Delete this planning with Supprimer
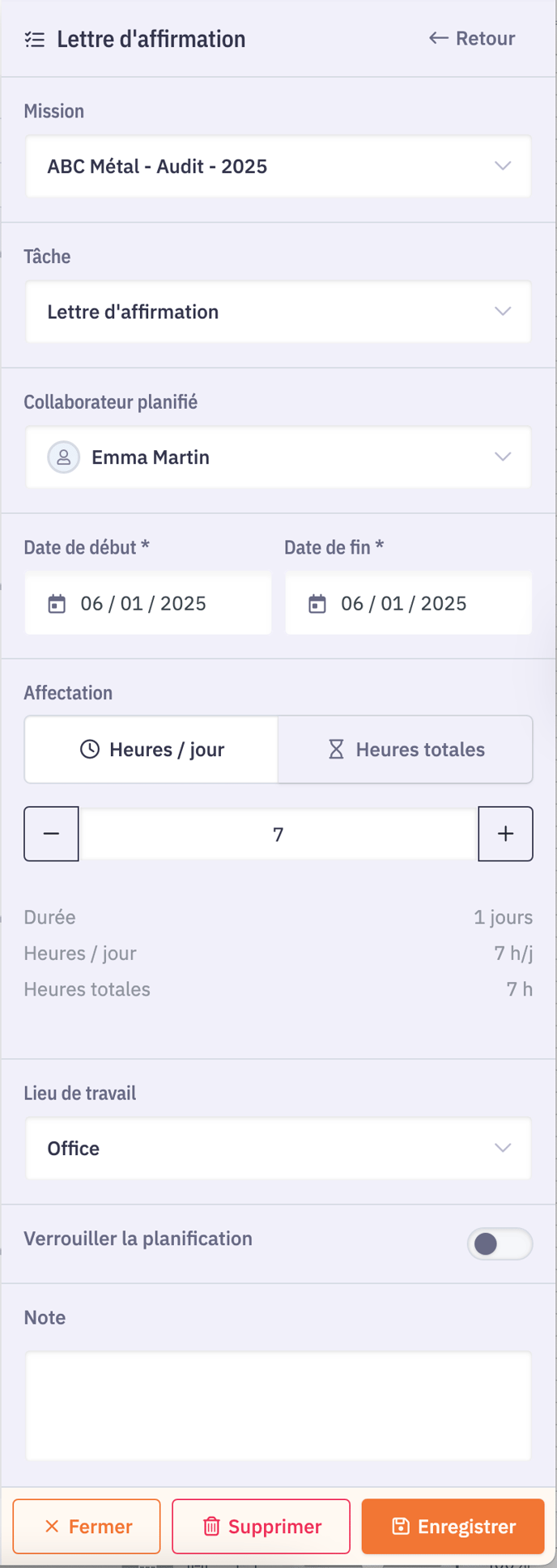 coord(261,1527)
